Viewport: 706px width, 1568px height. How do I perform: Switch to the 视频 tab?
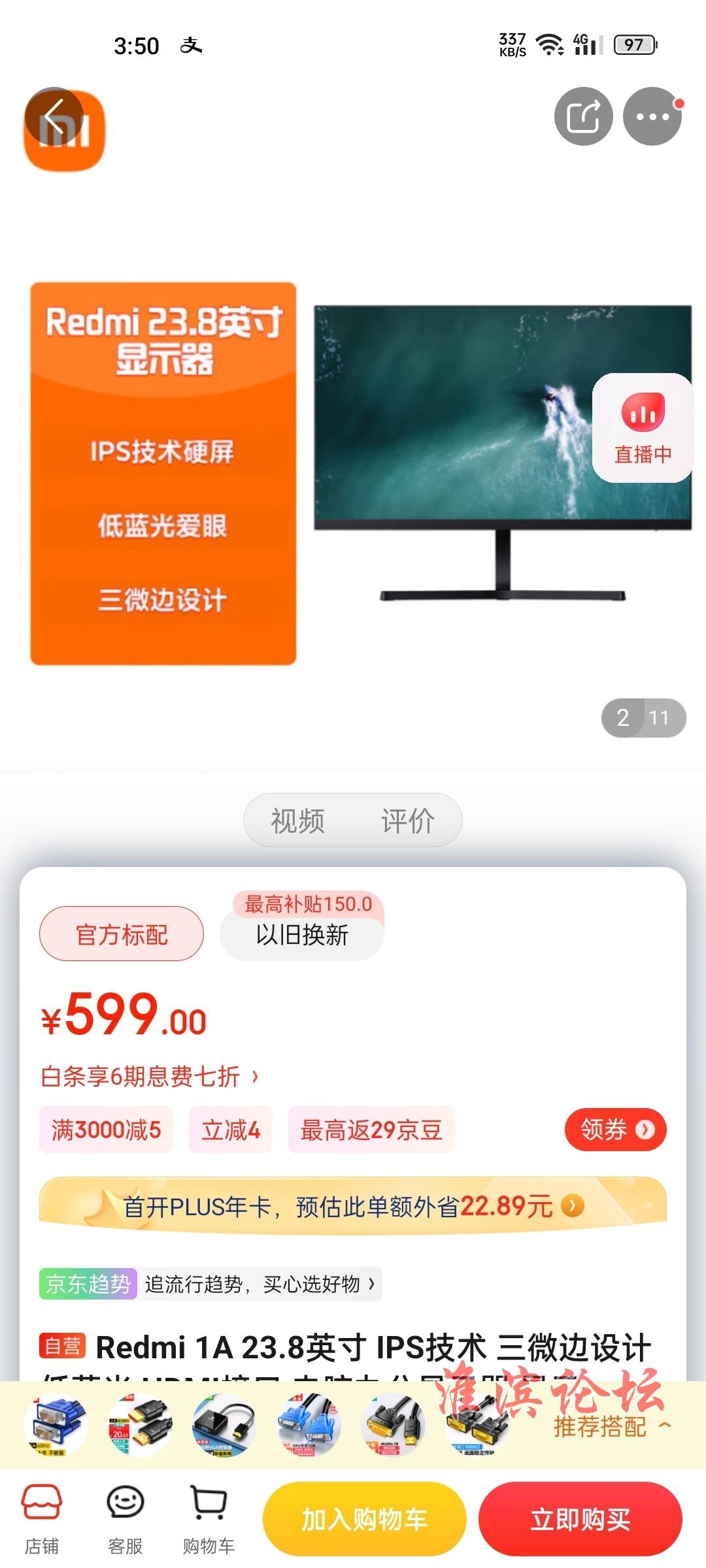[x=298, y=821]
